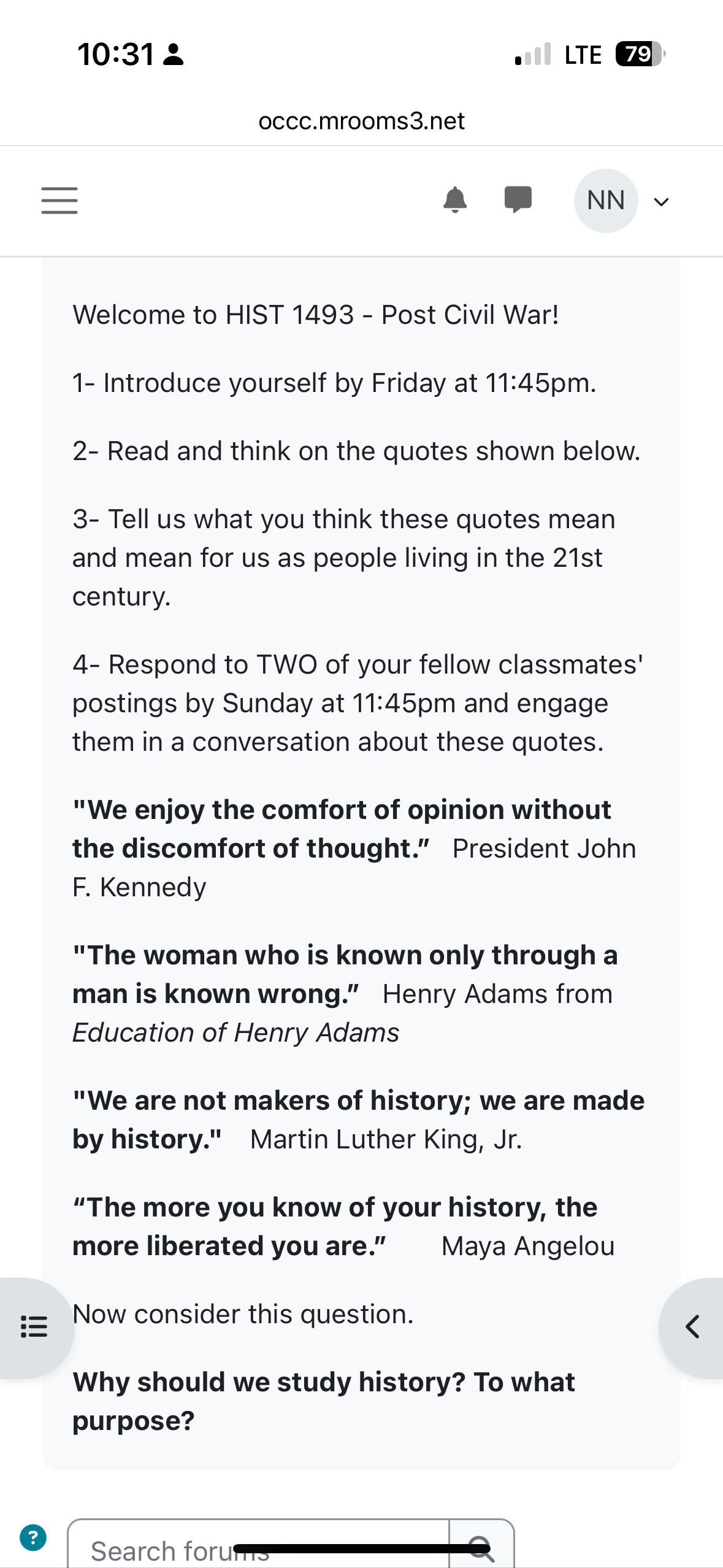Screen dimensions: 723x1568
Task: Open the hamburger navigation menu
Action: click(59, 201)
